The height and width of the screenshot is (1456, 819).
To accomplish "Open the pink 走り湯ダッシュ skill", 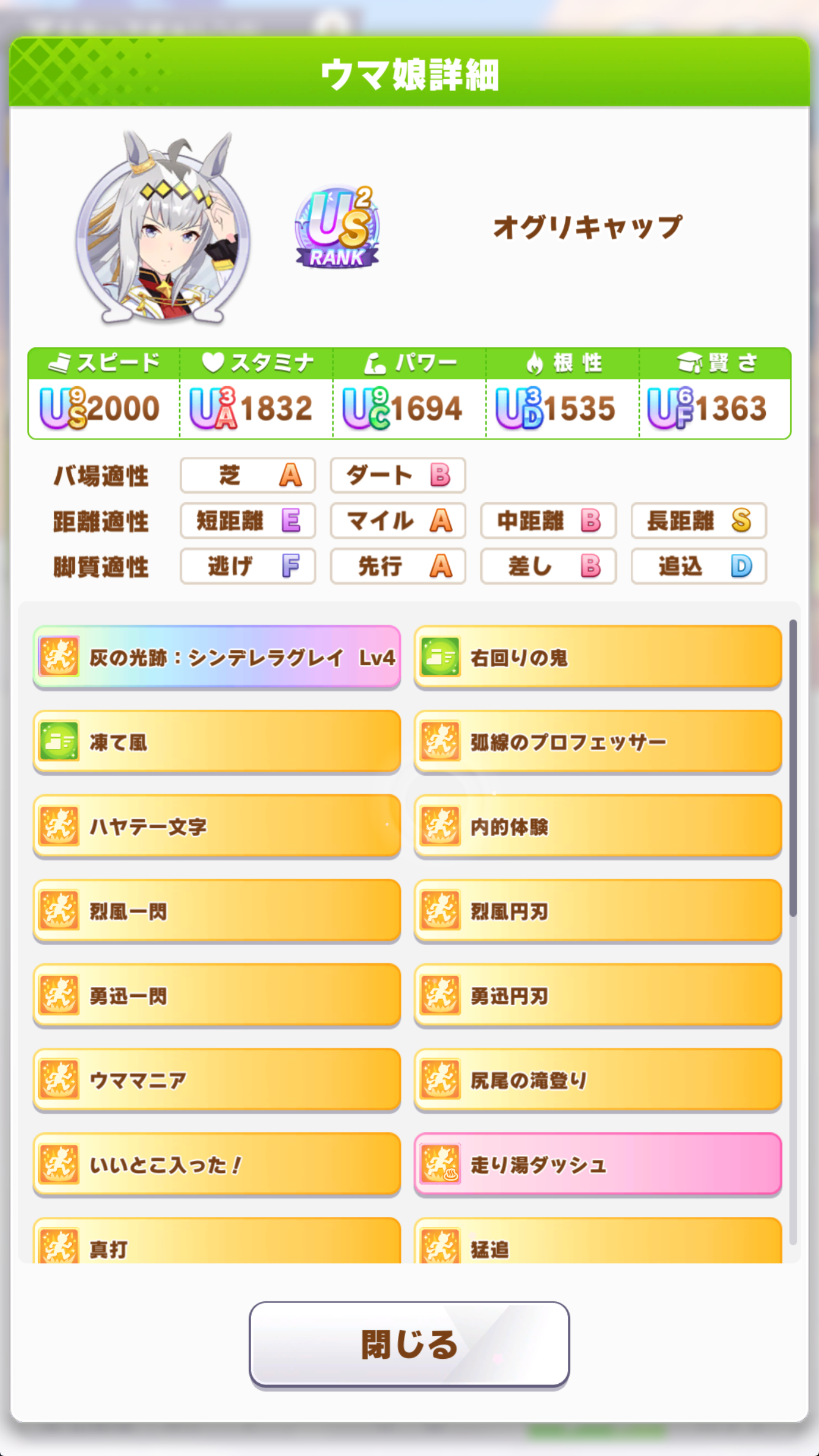I will pyautogui.click(x=598, y=1164).
